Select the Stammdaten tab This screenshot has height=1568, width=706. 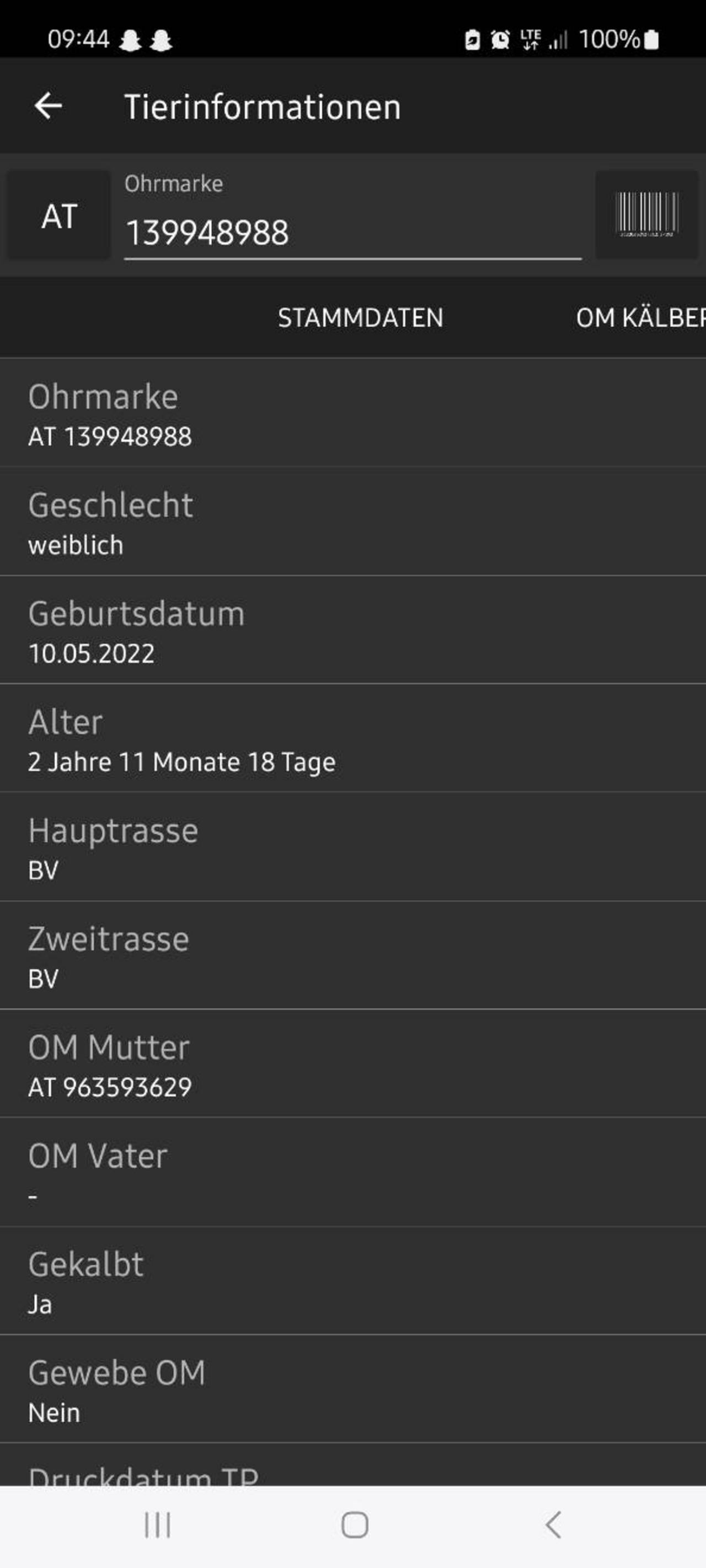click(361, 318)
